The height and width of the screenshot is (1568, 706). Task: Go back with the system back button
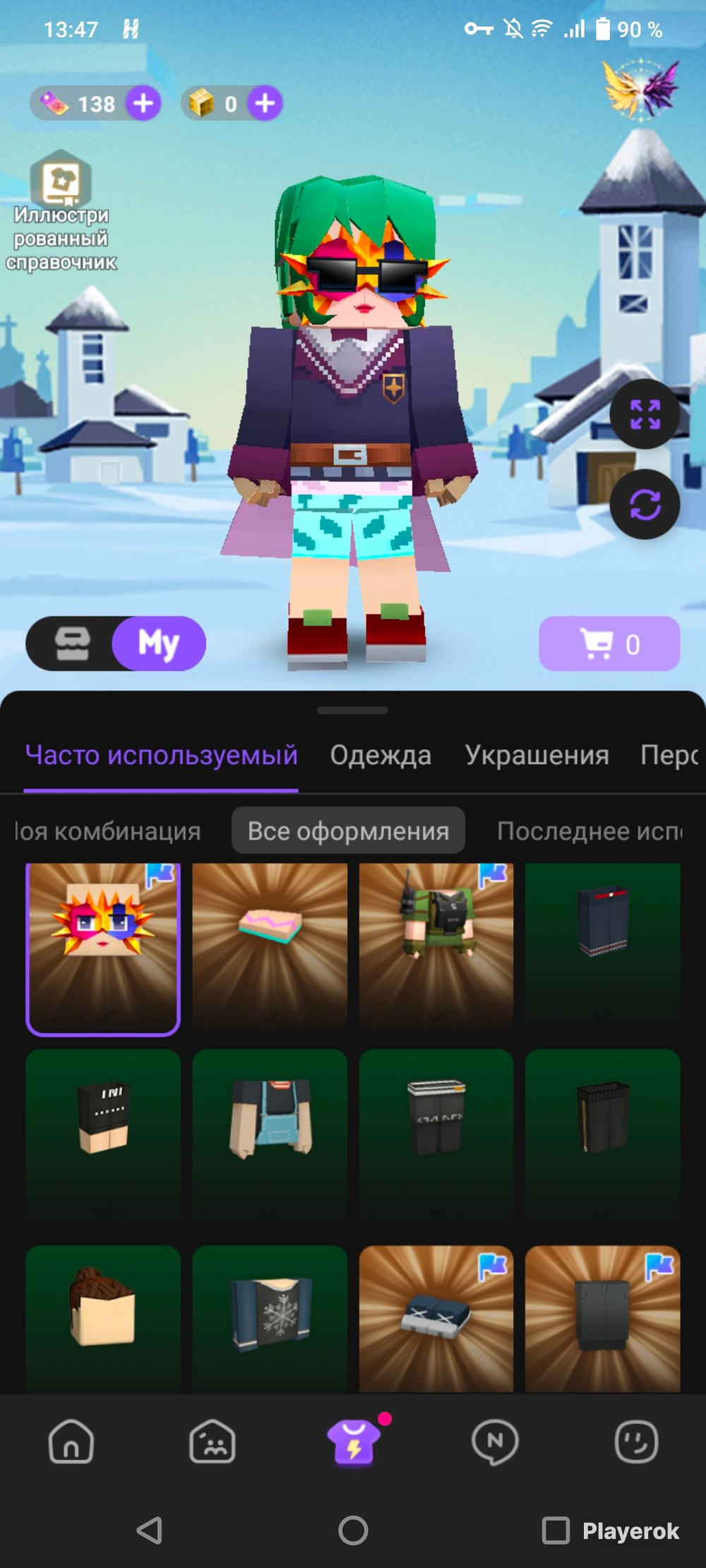pos(150,1531)
